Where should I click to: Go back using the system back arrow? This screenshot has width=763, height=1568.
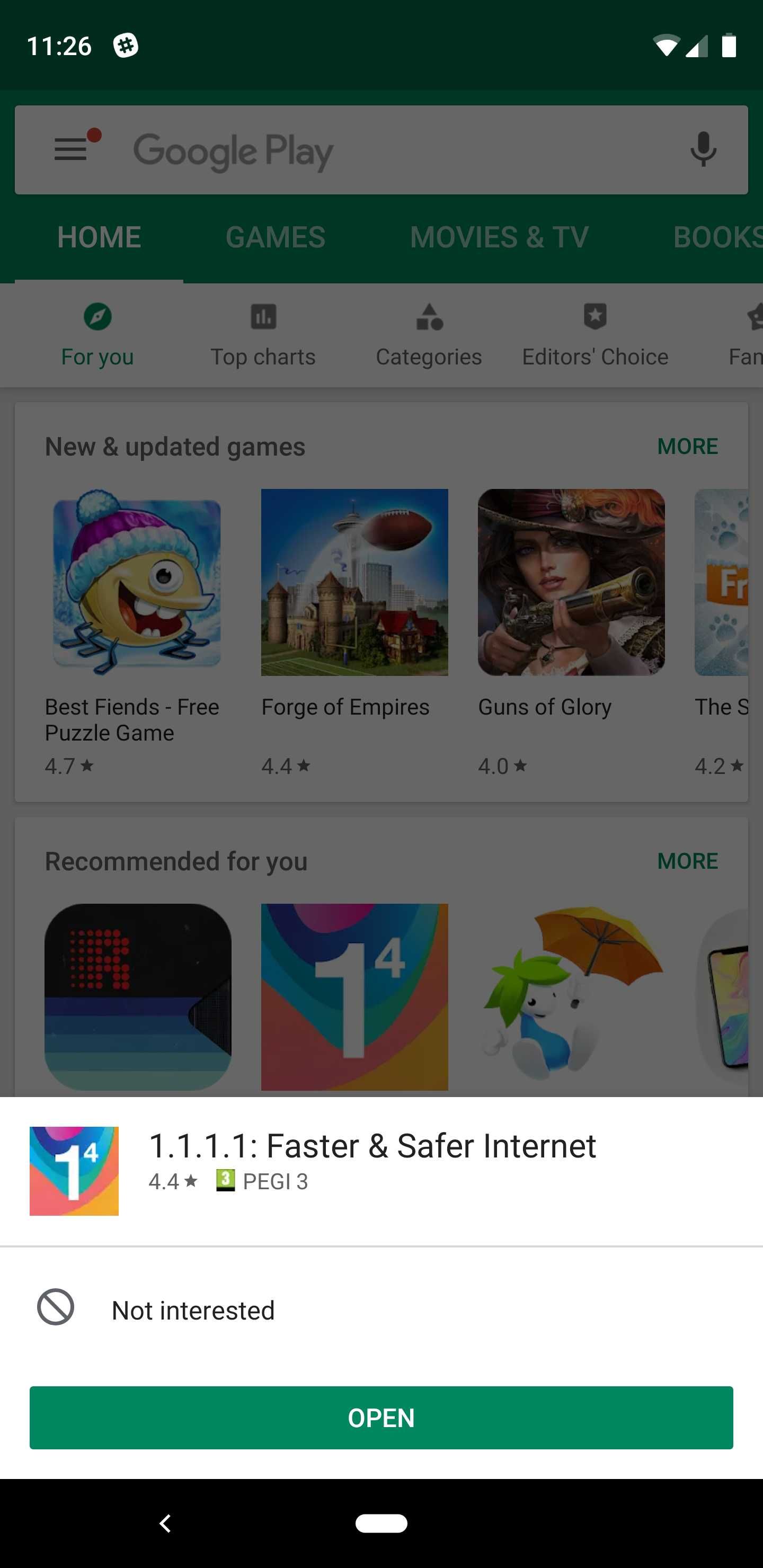[164, 1523]
